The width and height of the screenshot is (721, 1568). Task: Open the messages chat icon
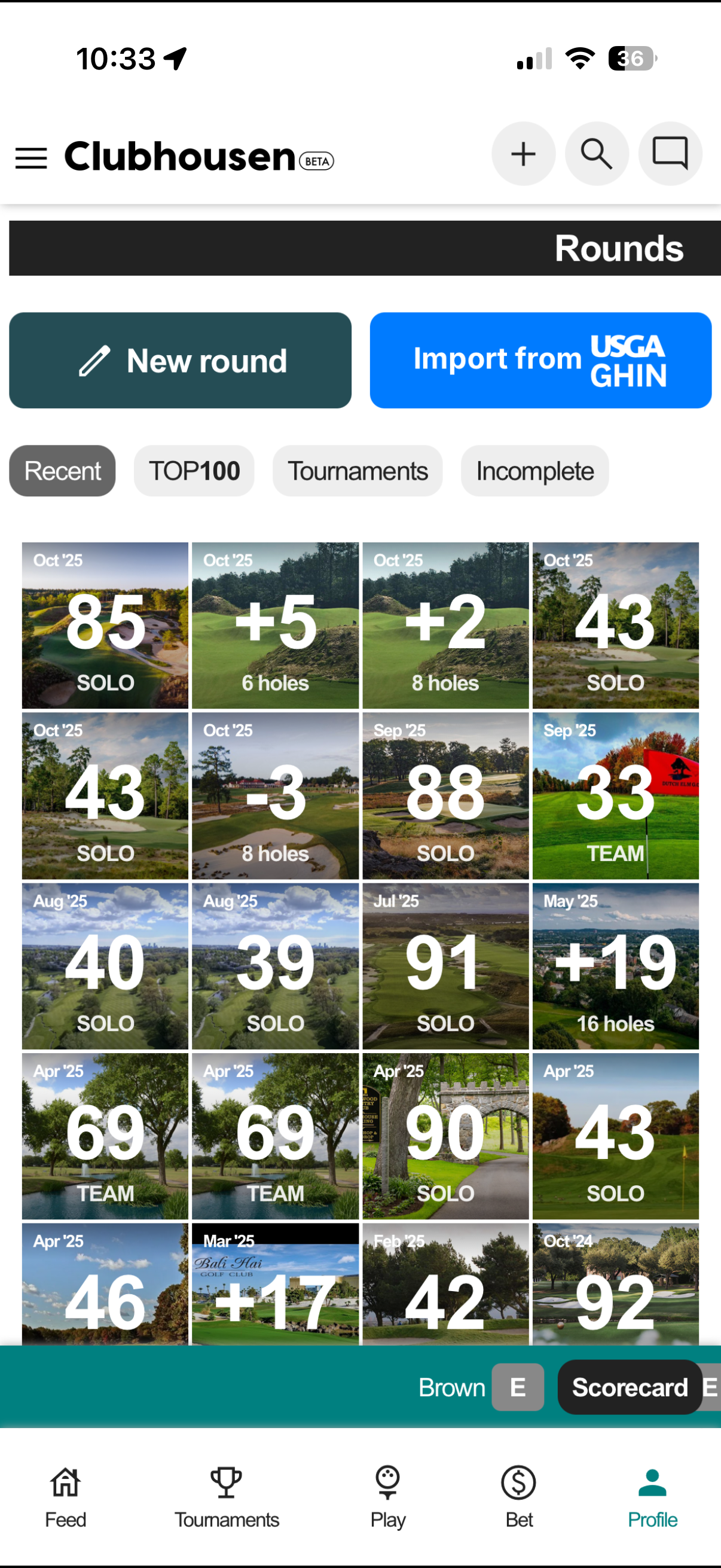[x=669, y=154]
